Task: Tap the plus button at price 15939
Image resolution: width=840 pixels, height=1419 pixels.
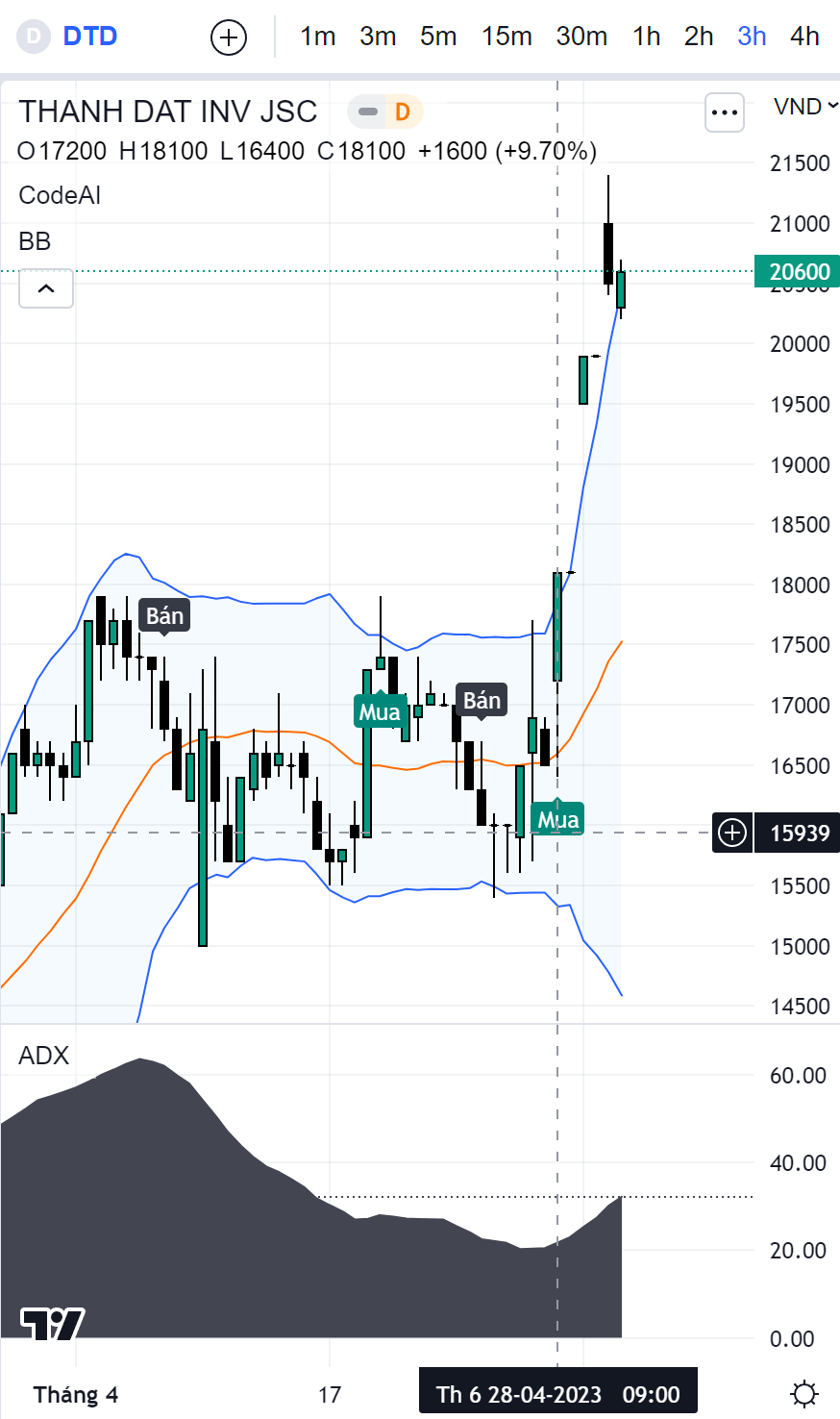Action: coord(732,833)
